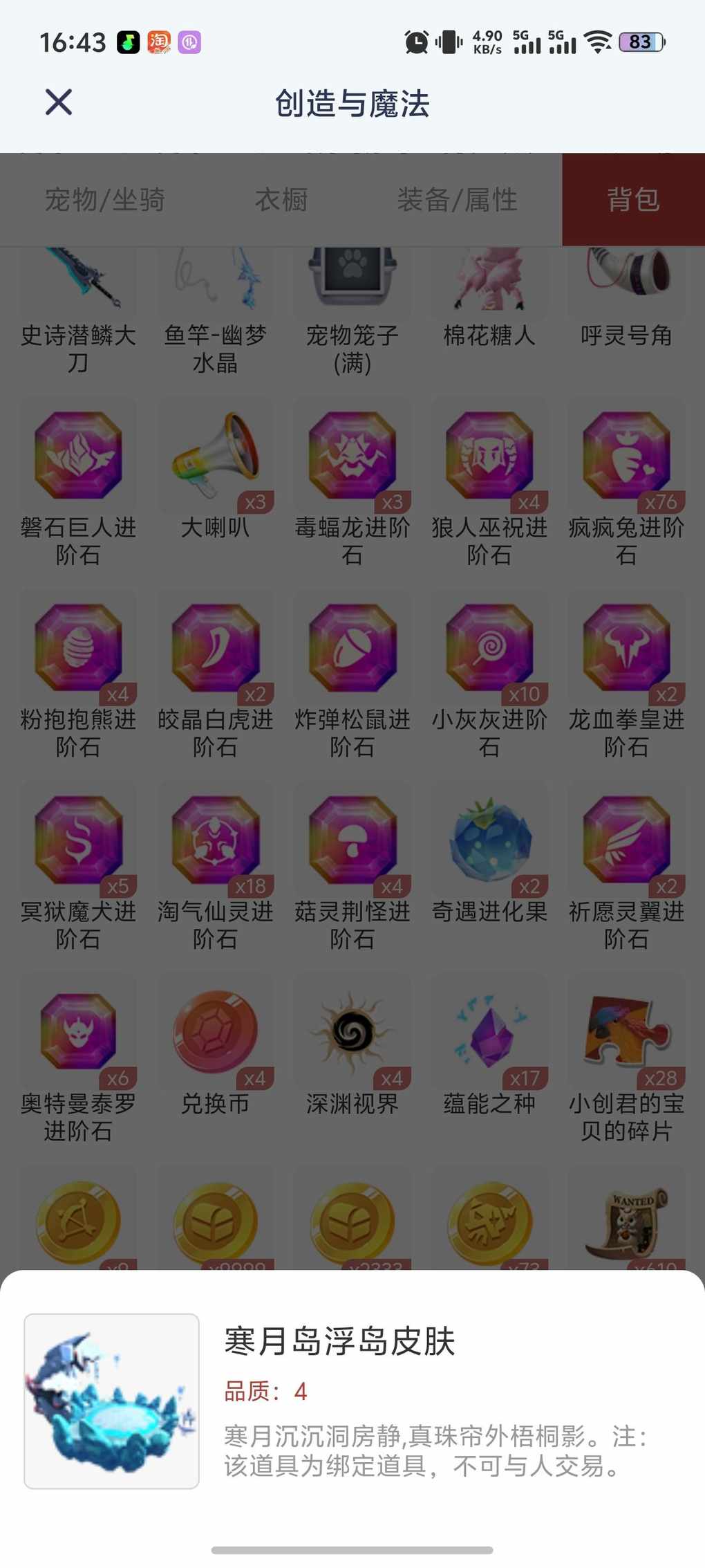Image resolution: width=705 pixels, height=1568 pixels.
Task: Select the 小灰灰进阶石 item
Action: coord(489,648)
